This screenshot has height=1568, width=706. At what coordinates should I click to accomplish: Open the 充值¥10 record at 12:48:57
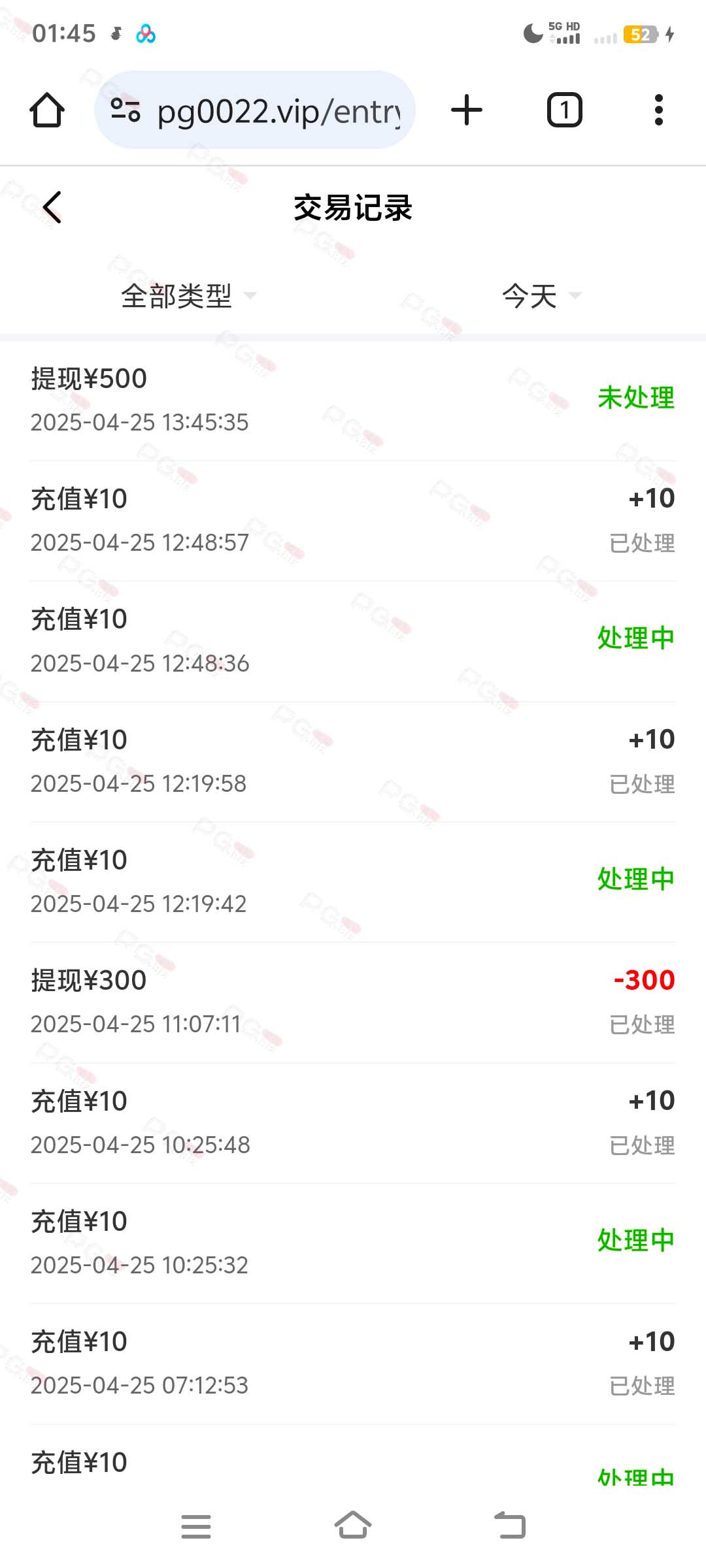pos(353,520)
